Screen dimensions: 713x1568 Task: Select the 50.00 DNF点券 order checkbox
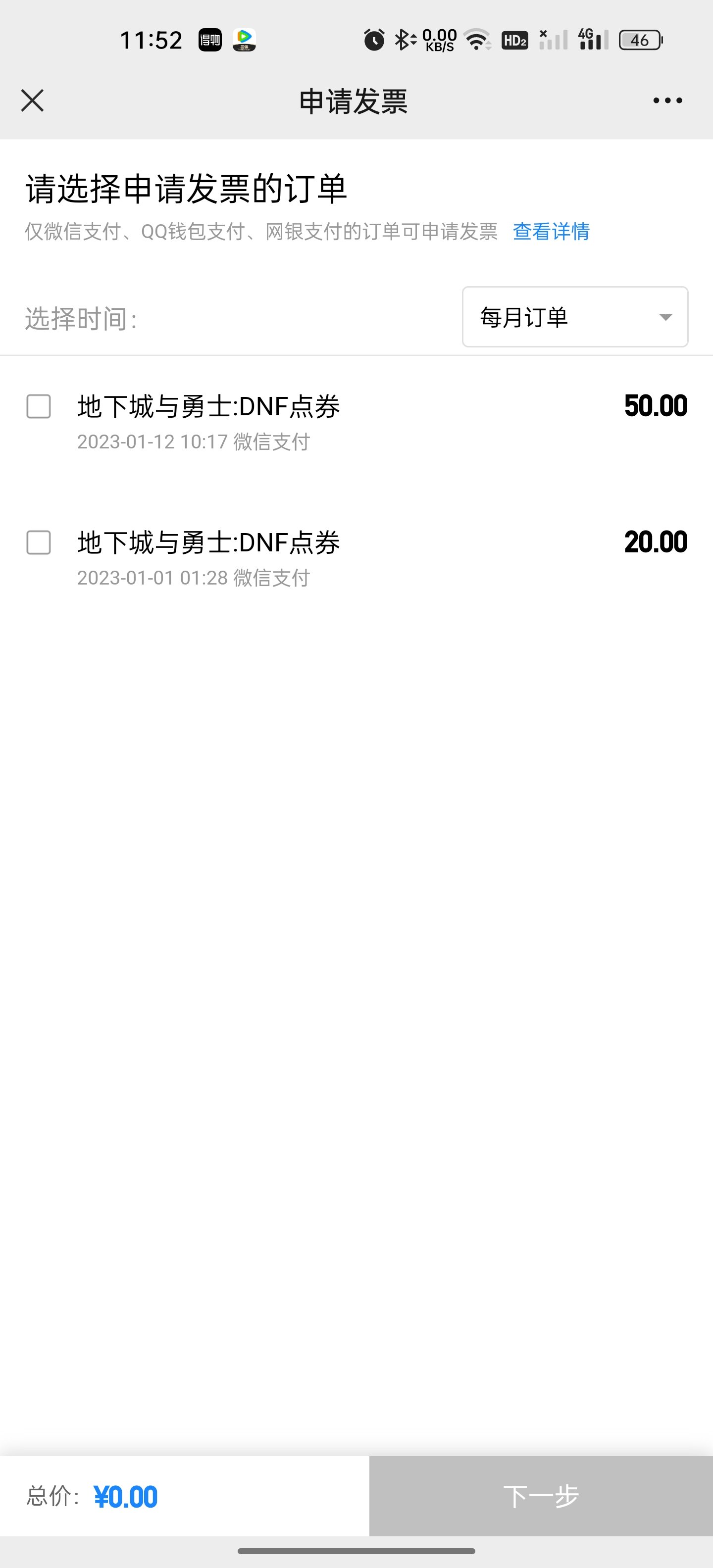[39, 406]
